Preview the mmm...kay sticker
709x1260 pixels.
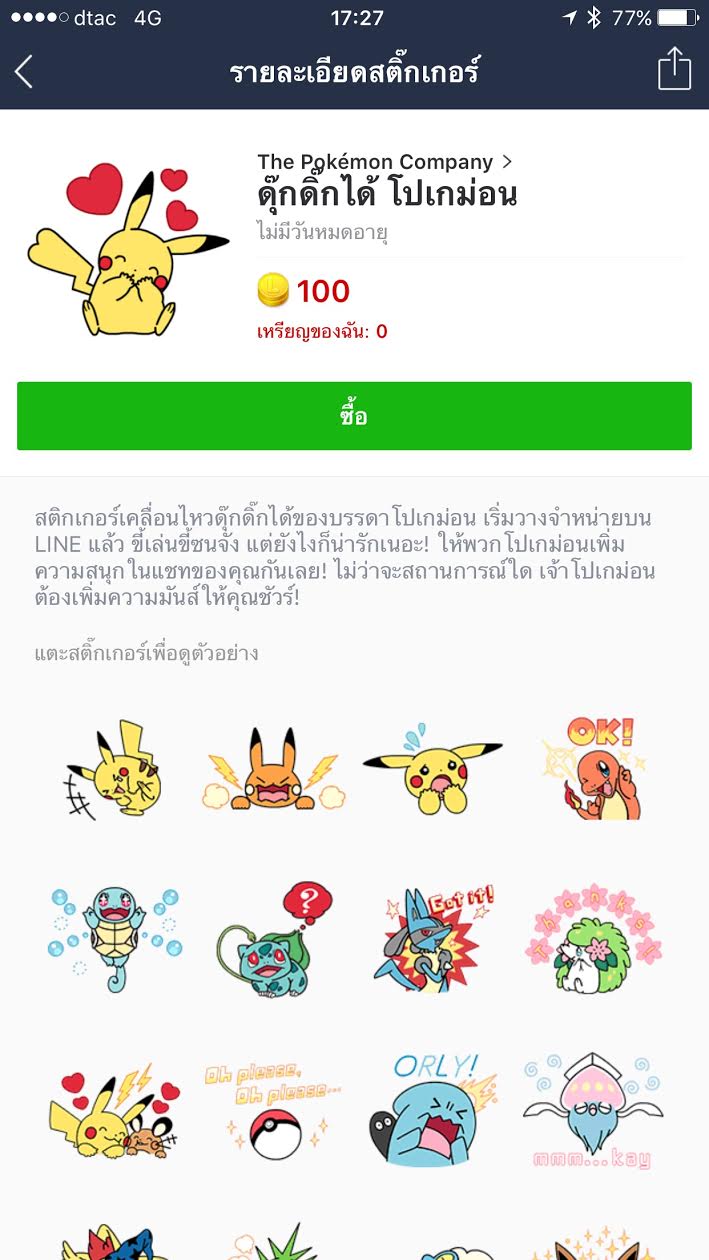[590, 1108]
